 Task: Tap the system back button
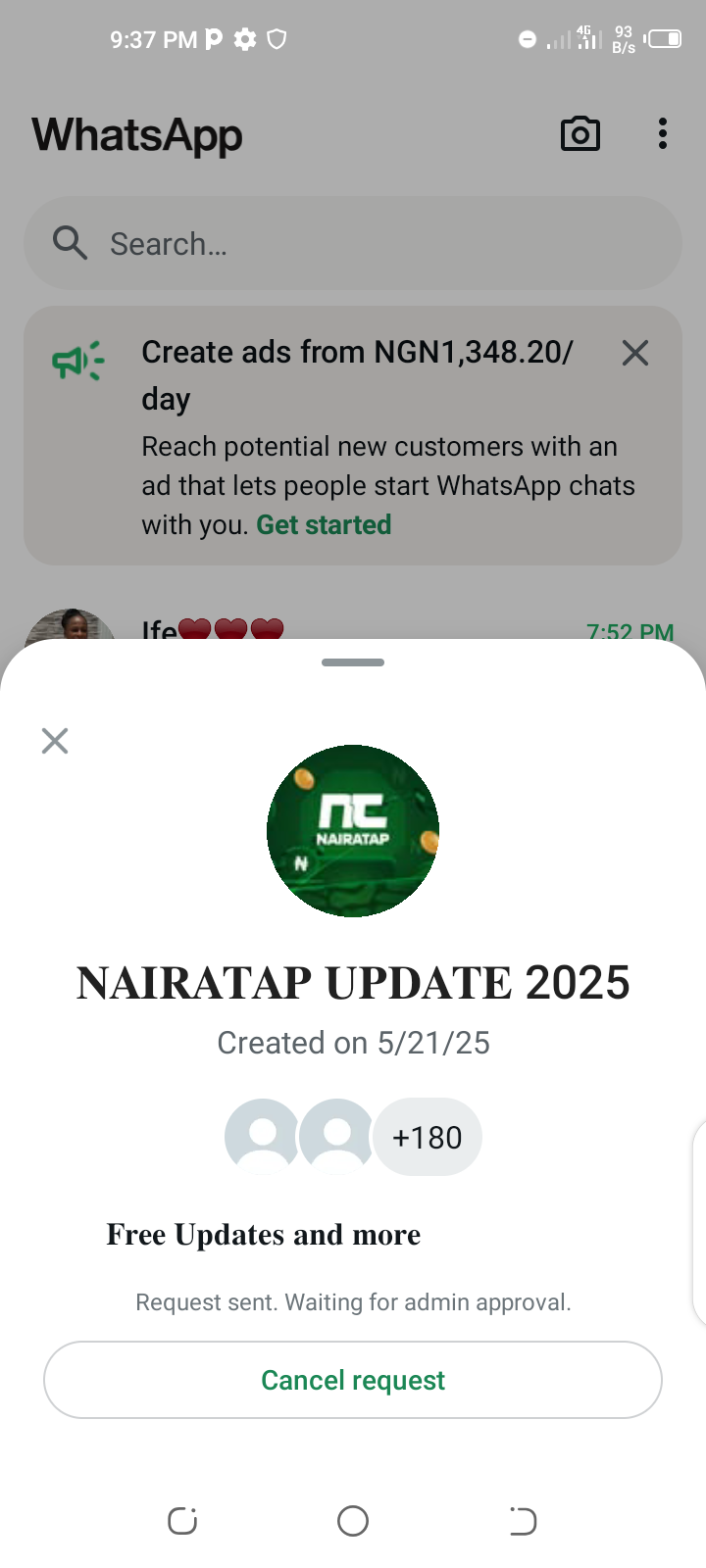pos(523,1521)
